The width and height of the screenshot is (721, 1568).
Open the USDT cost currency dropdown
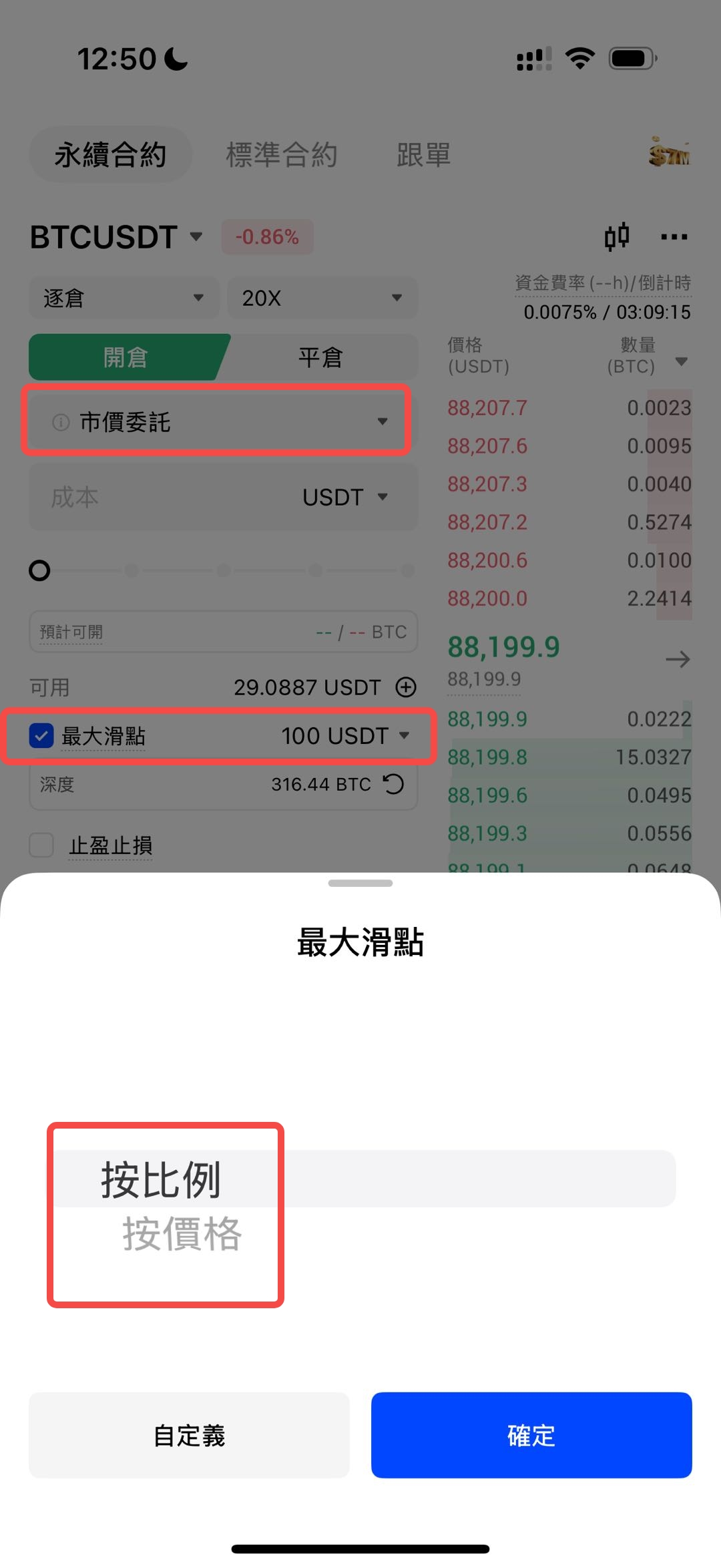coord(344,497)
